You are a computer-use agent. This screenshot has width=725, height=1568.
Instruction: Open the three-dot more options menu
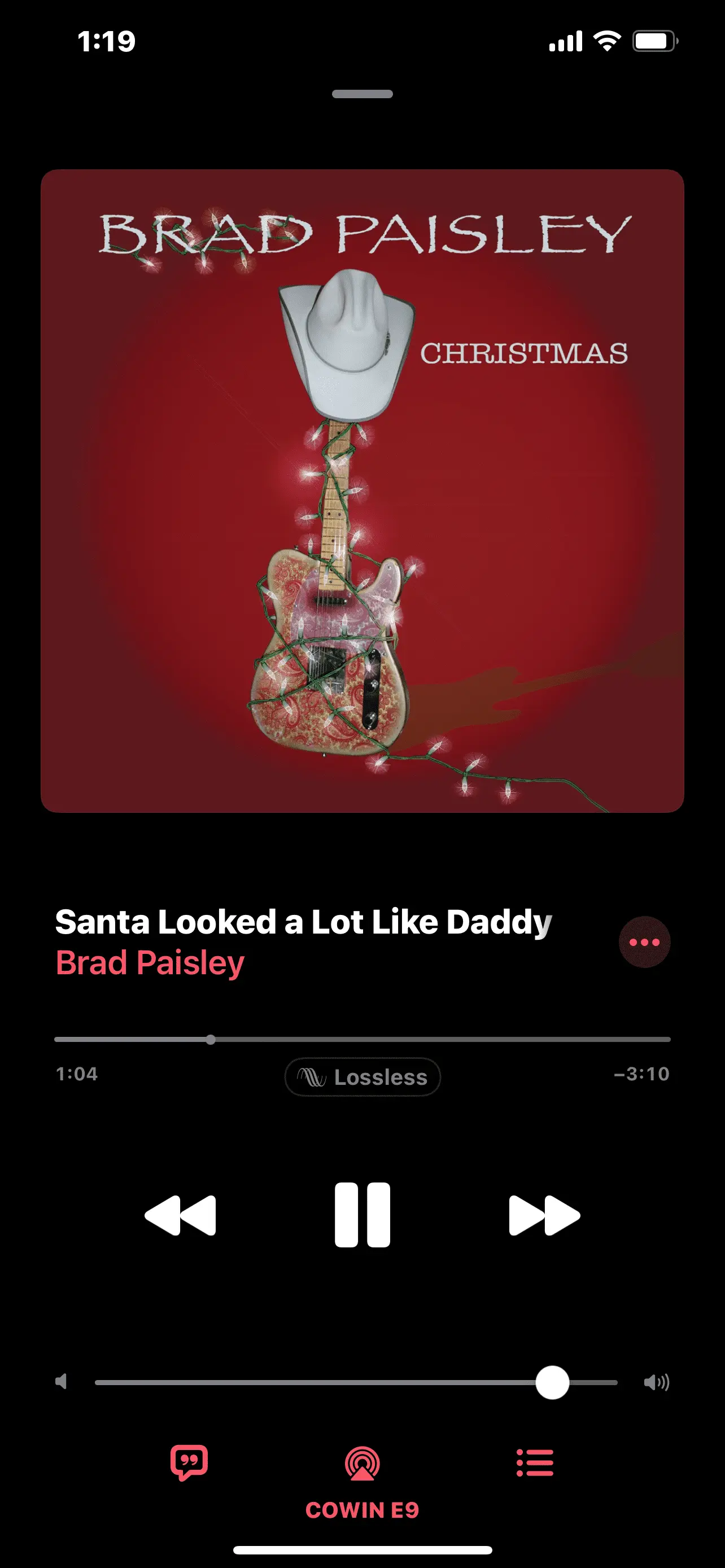[644, 941]
